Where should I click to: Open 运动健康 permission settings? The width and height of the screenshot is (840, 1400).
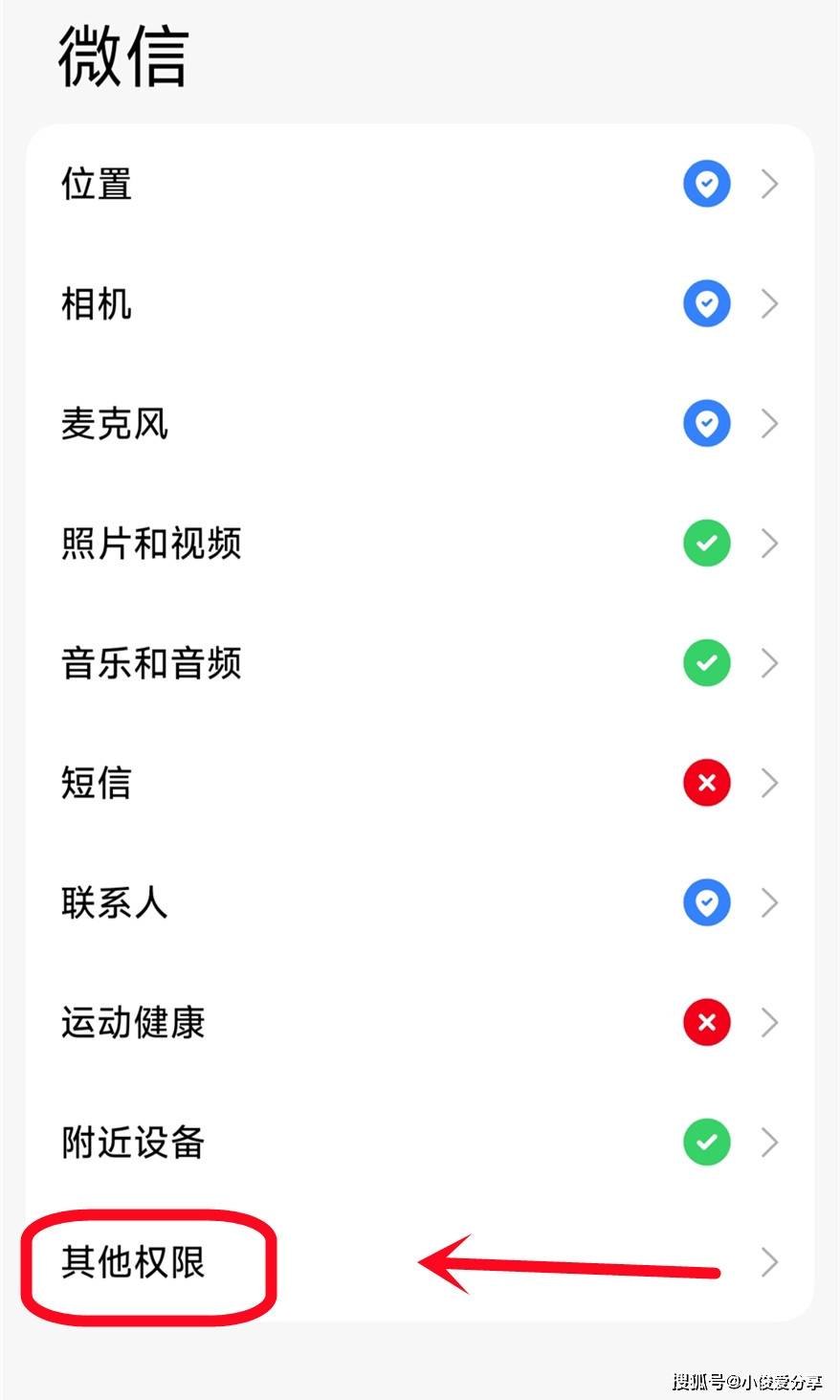[419, 1022]
